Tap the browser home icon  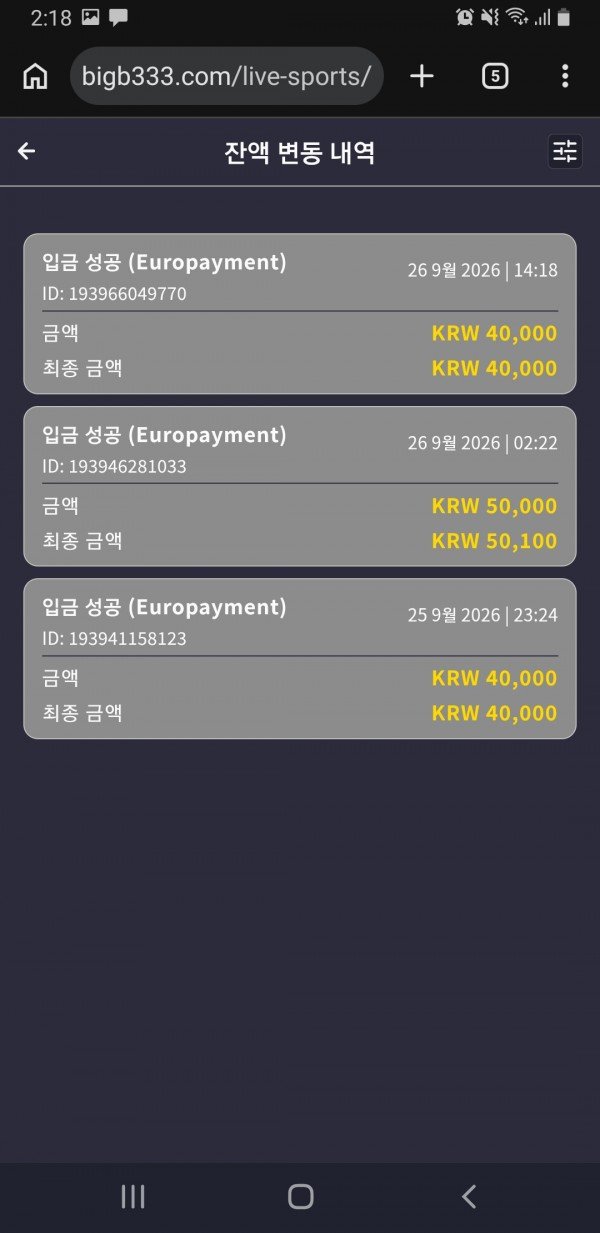(x=35, y=76)
